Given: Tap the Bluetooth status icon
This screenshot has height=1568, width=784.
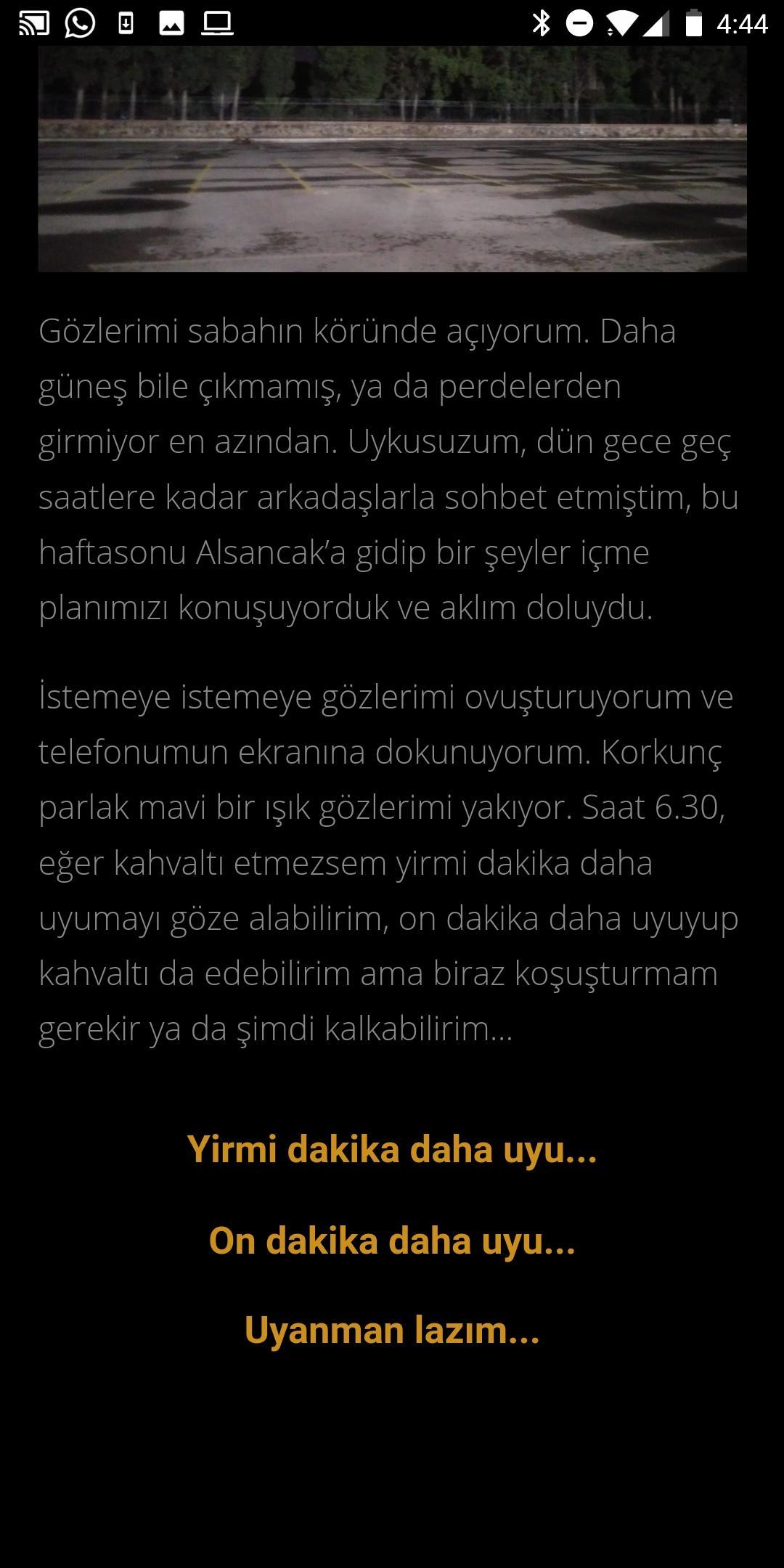Looking at the screenshot, I should [540, 22].
